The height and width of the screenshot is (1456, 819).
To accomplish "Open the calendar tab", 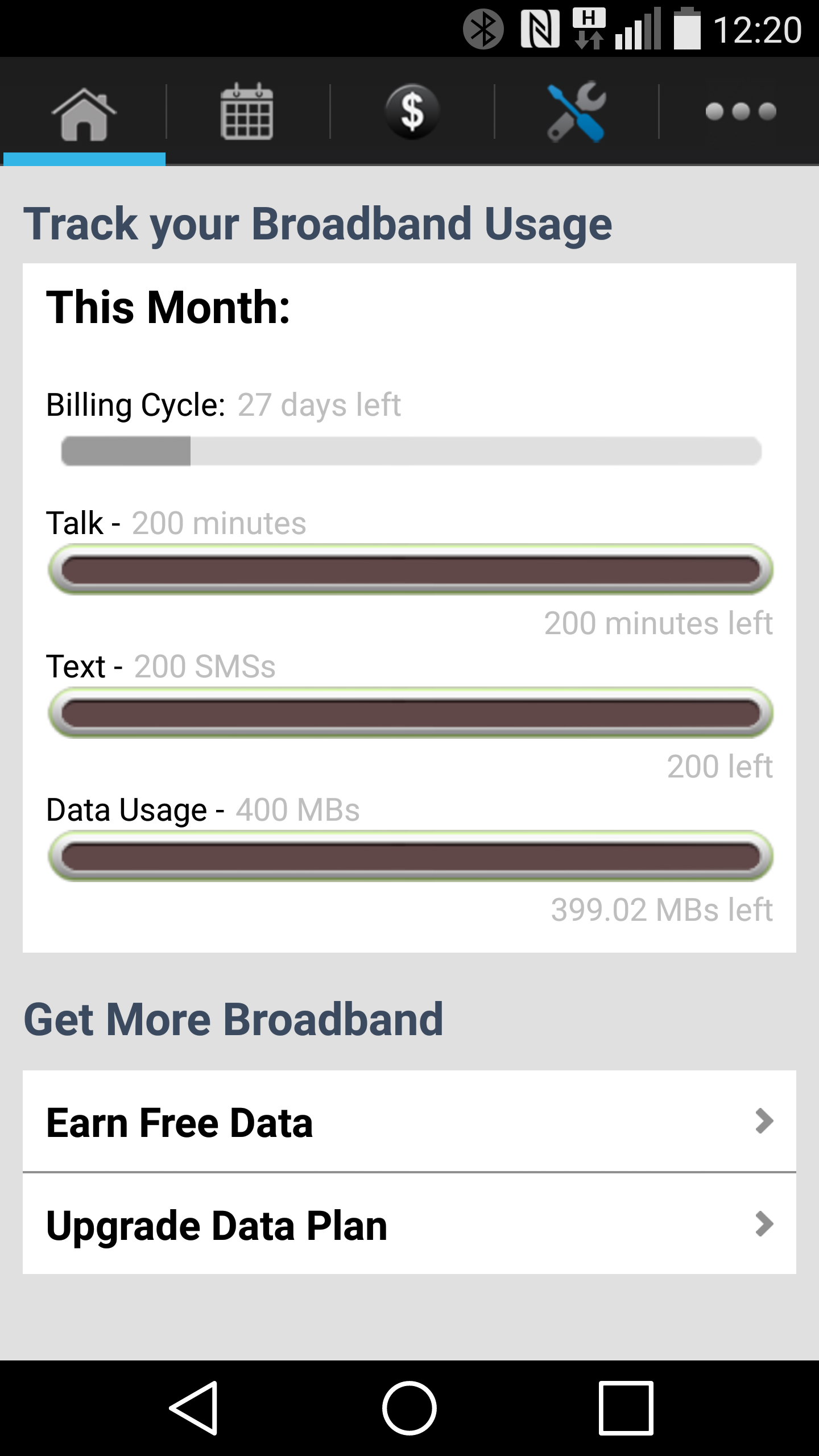I will [247, 112].
